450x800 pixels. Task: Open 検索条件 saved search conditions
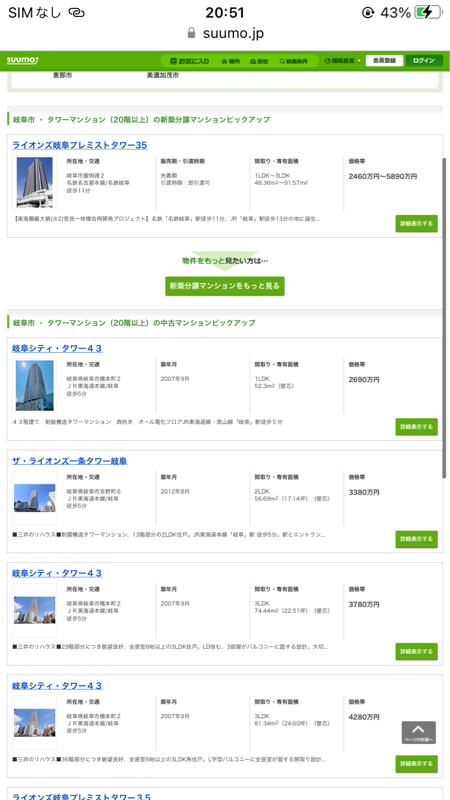(293, 61)
